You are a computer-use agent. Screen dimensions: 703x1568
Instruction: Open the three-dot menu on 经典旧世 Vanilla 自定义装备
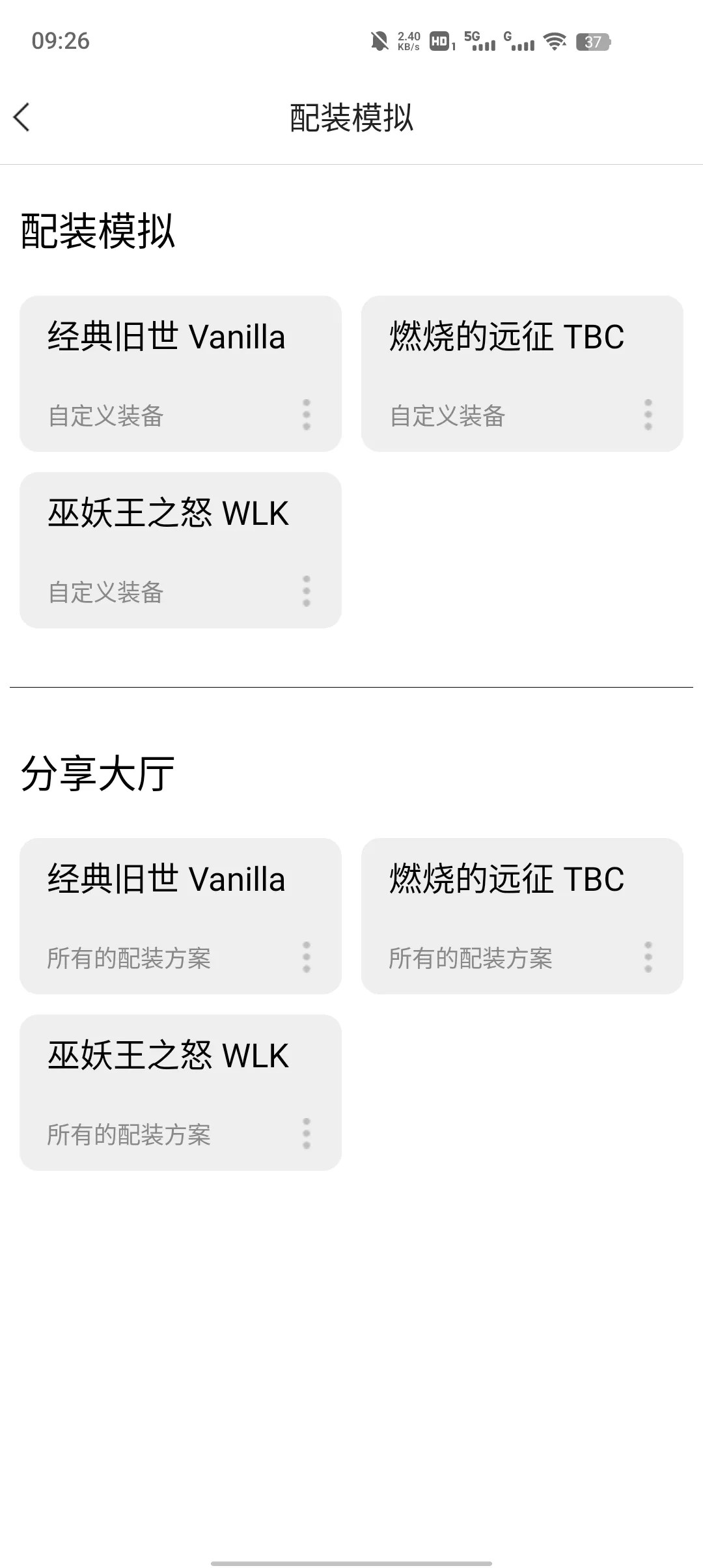(x=307, y=415)
